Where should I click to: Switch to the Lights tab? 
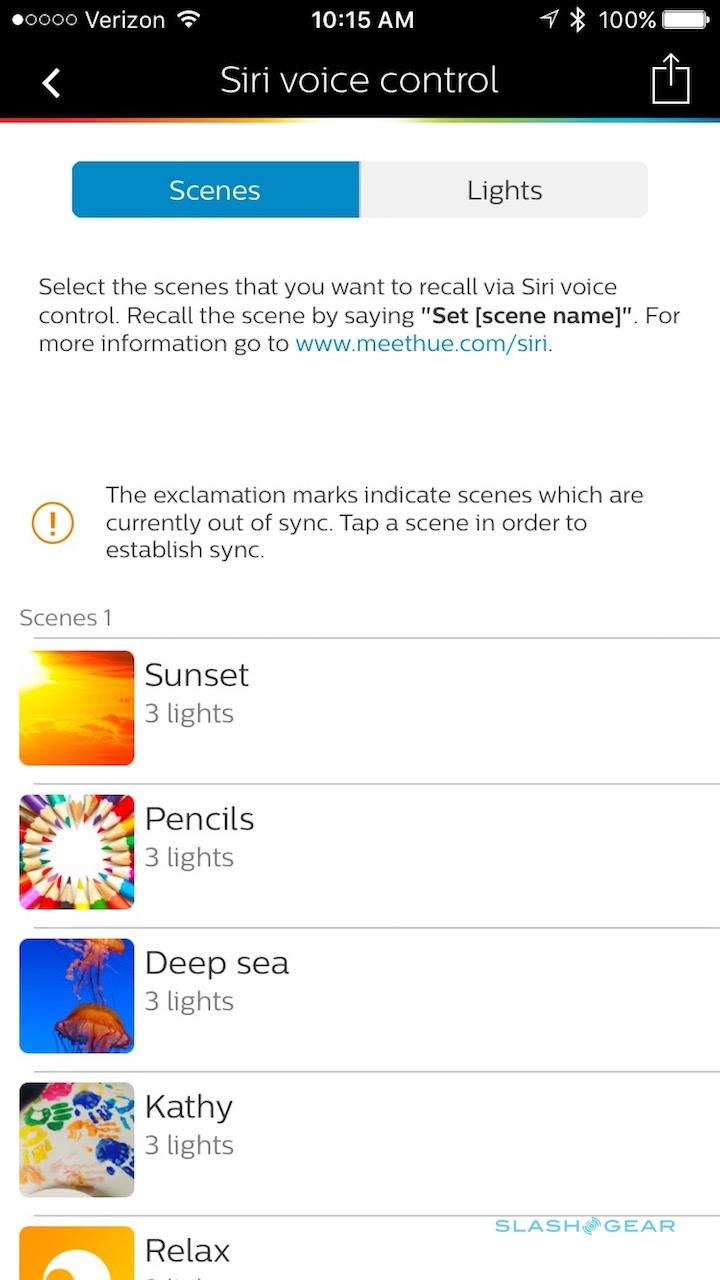(504, 190)
